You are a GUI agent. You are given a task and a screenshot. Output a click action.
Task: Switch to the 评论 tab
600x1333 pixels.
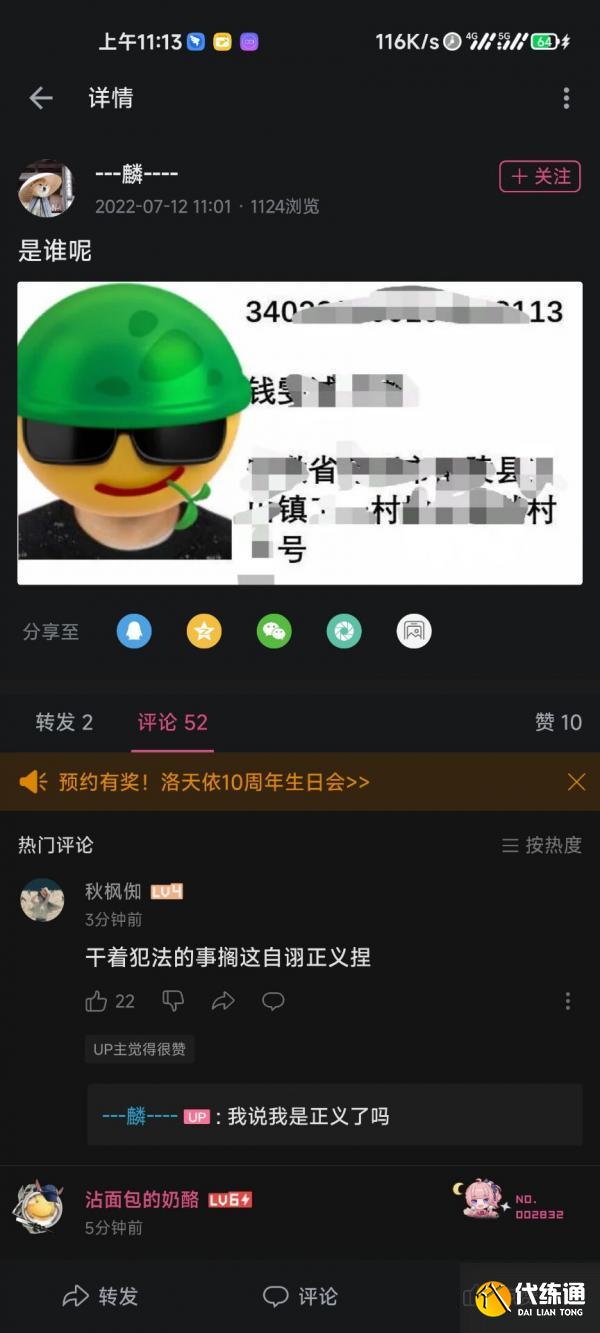pos(173,722)
